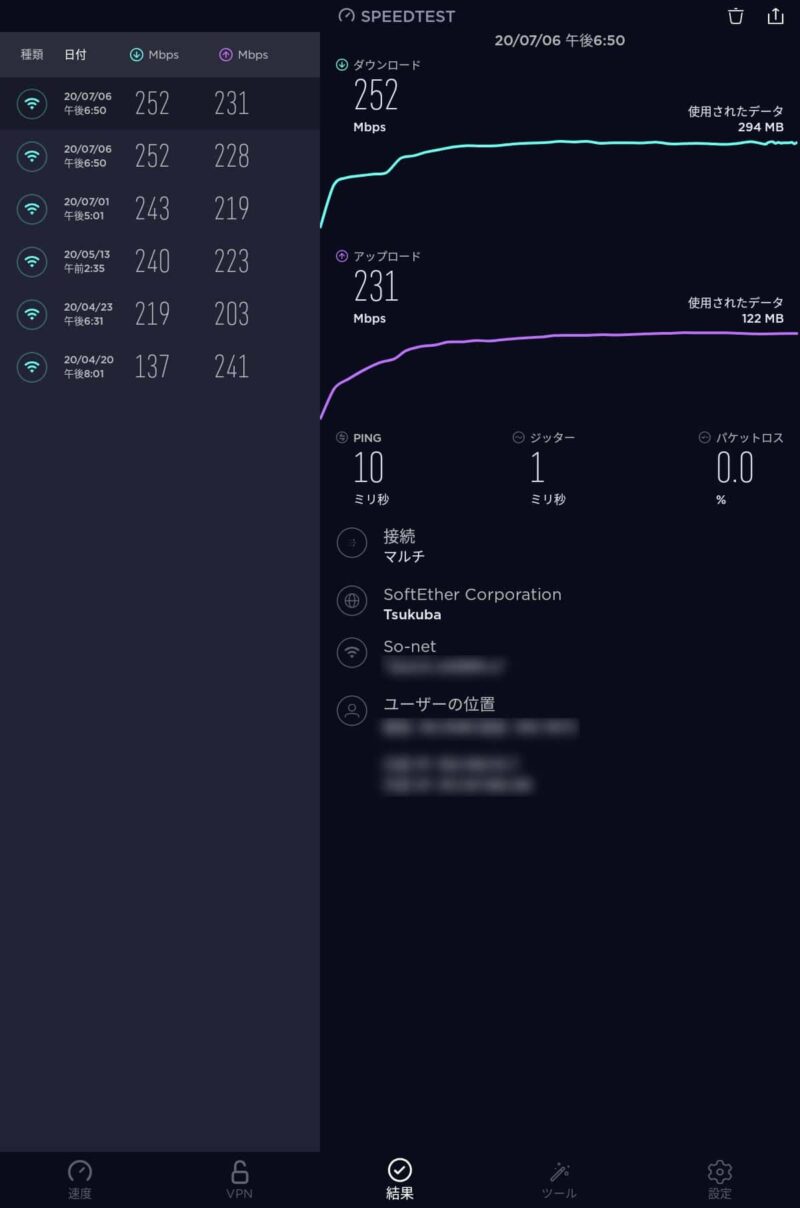
Task: Share this speed test result
Action: [x=775, y=16]
